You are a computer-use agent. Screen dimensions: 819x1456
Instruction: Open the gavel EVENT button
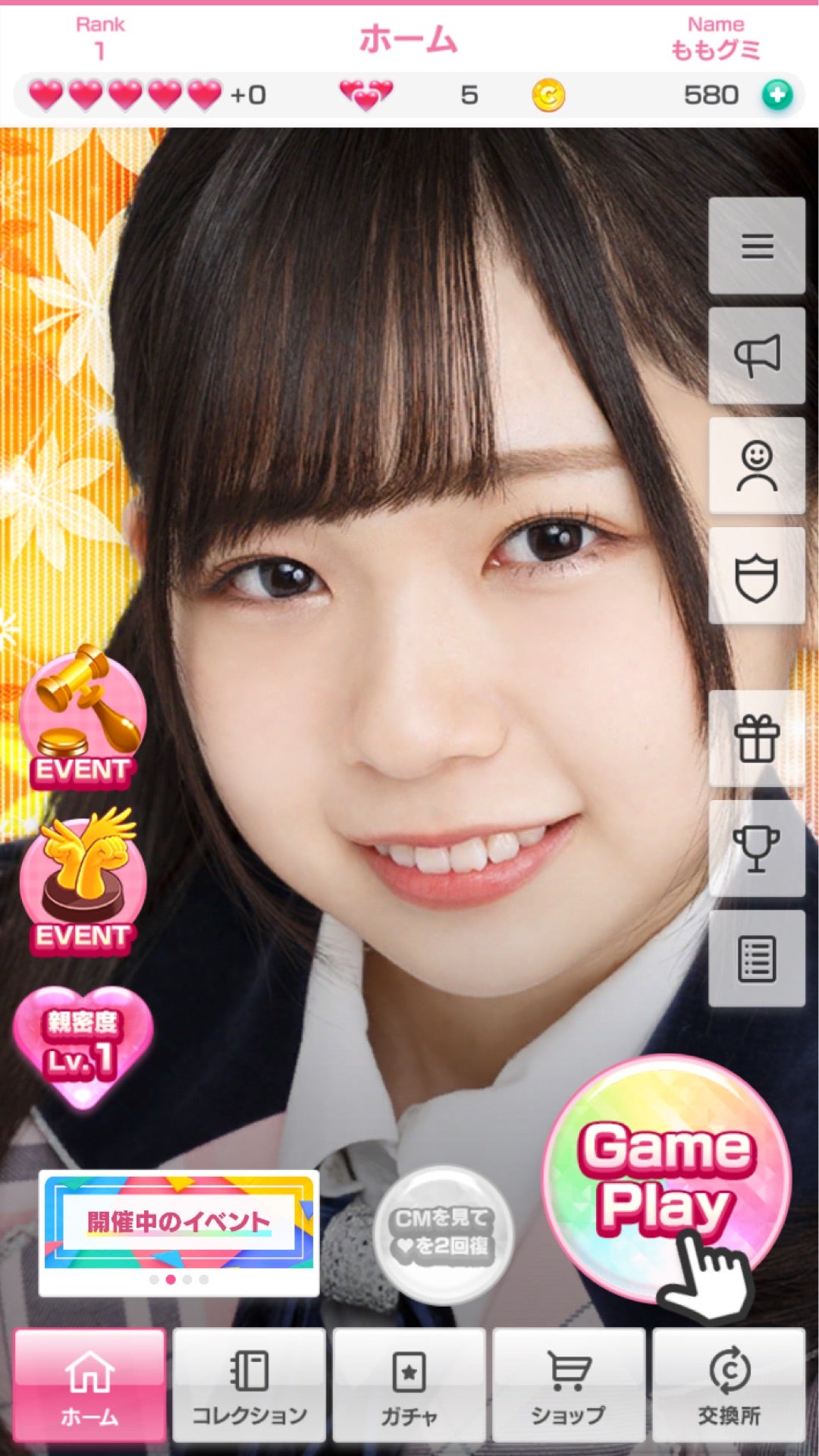[x=83, y=717]
